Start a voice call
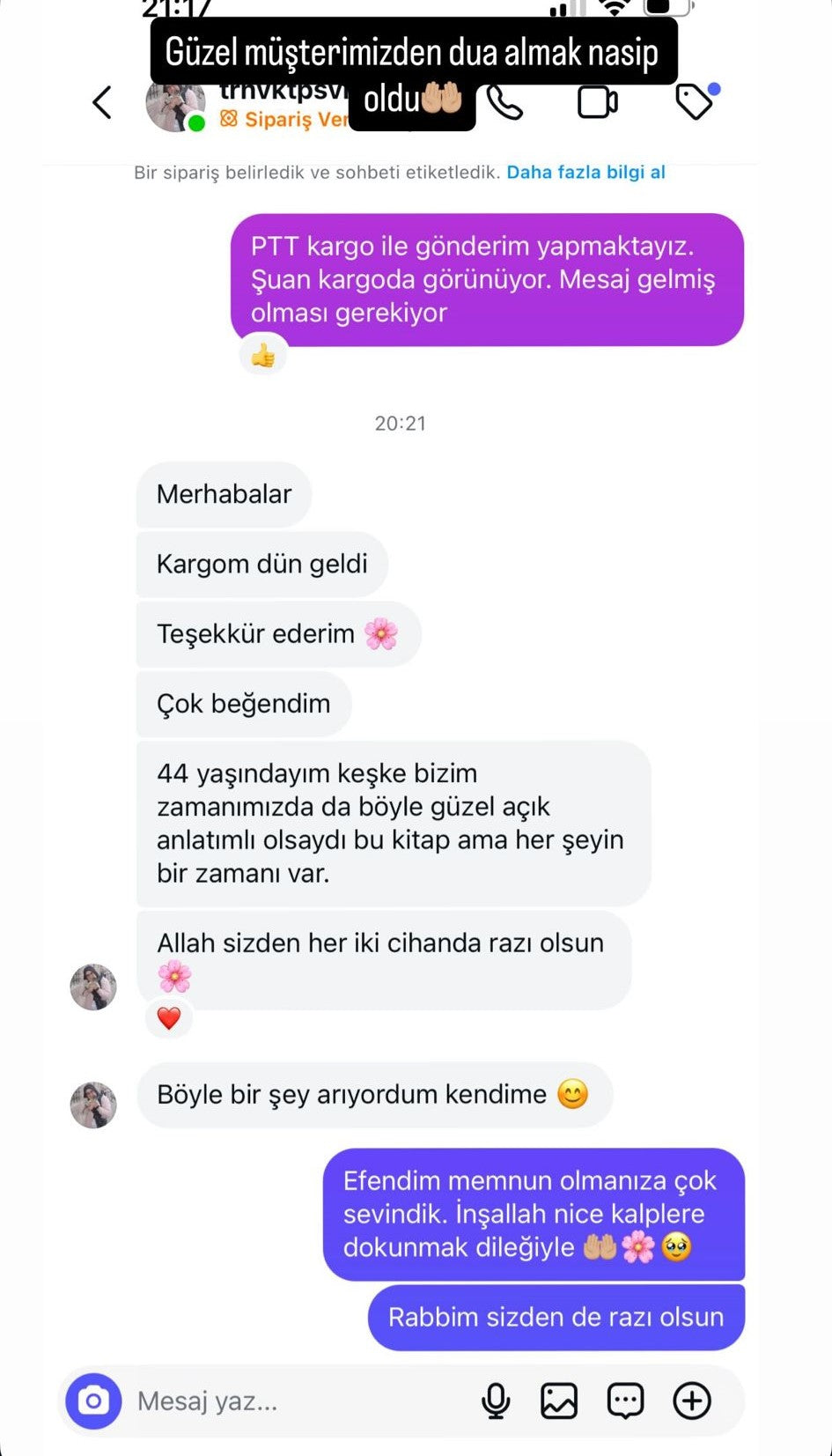 (505, 103)
